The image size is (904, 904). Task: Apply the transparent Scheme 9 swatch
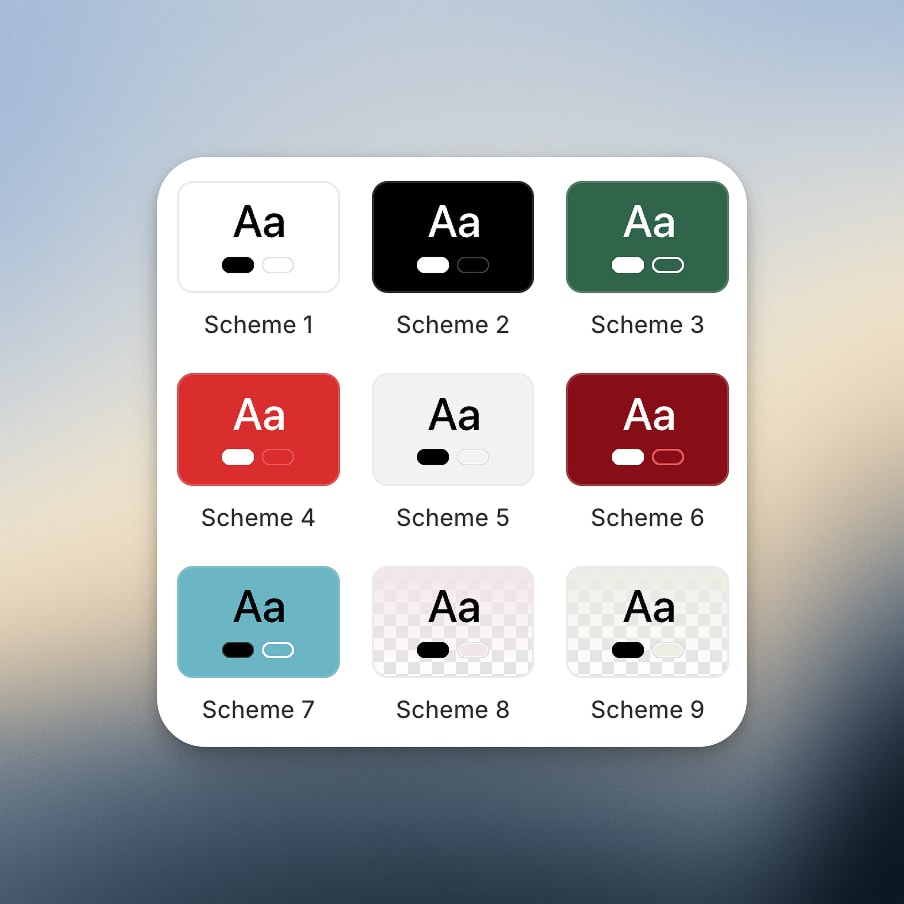pyautogui.click(x=647, y=621)
